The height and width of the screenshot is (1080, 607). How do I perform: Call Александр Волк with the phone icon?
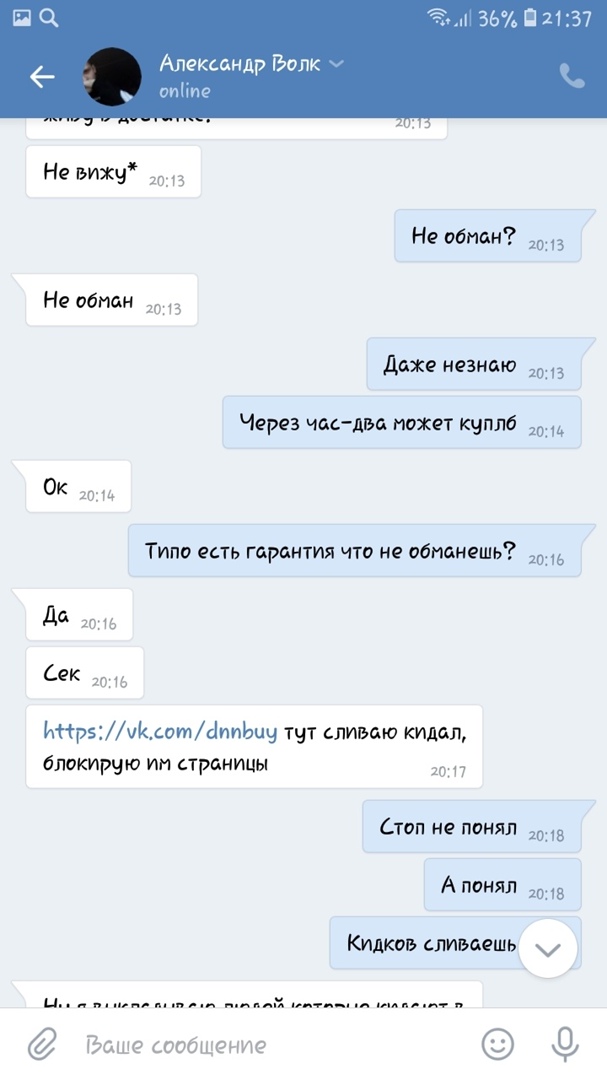point(571,76)
